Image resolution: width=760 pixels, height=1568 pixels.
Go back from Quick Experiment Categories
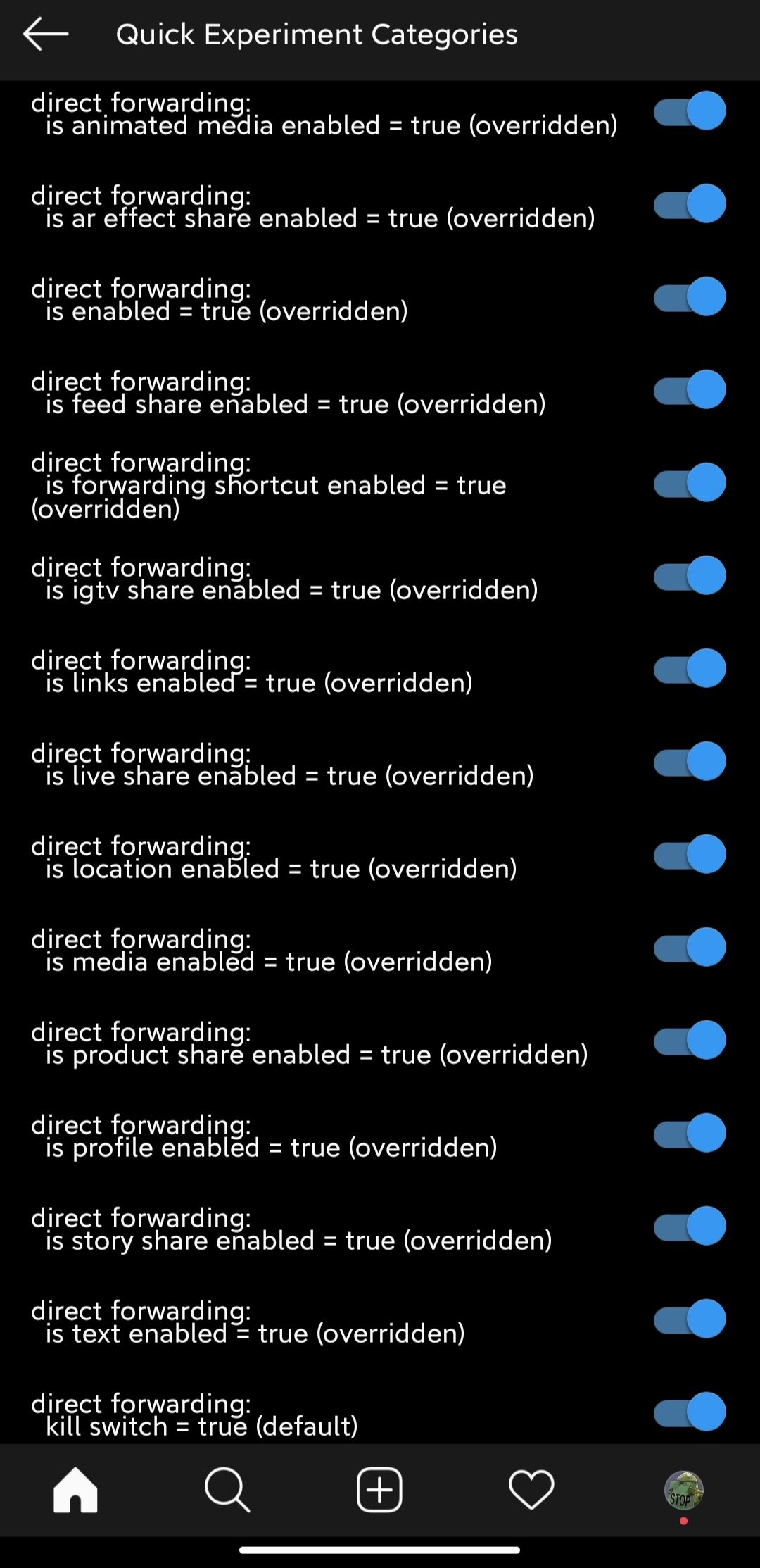pyautogui.click(x=46, y=35)
